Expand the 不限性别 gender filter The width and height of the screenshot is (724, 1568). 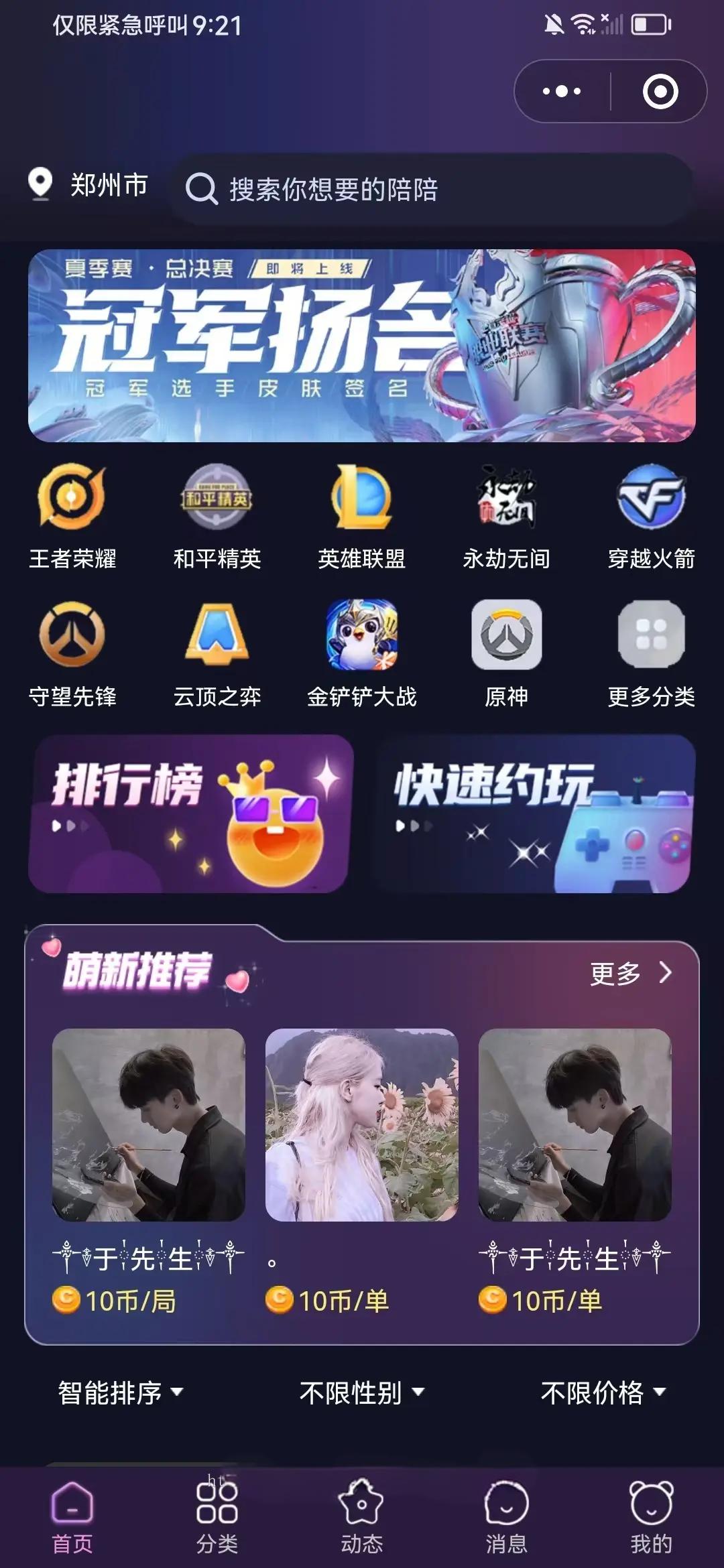(362, 1392)
